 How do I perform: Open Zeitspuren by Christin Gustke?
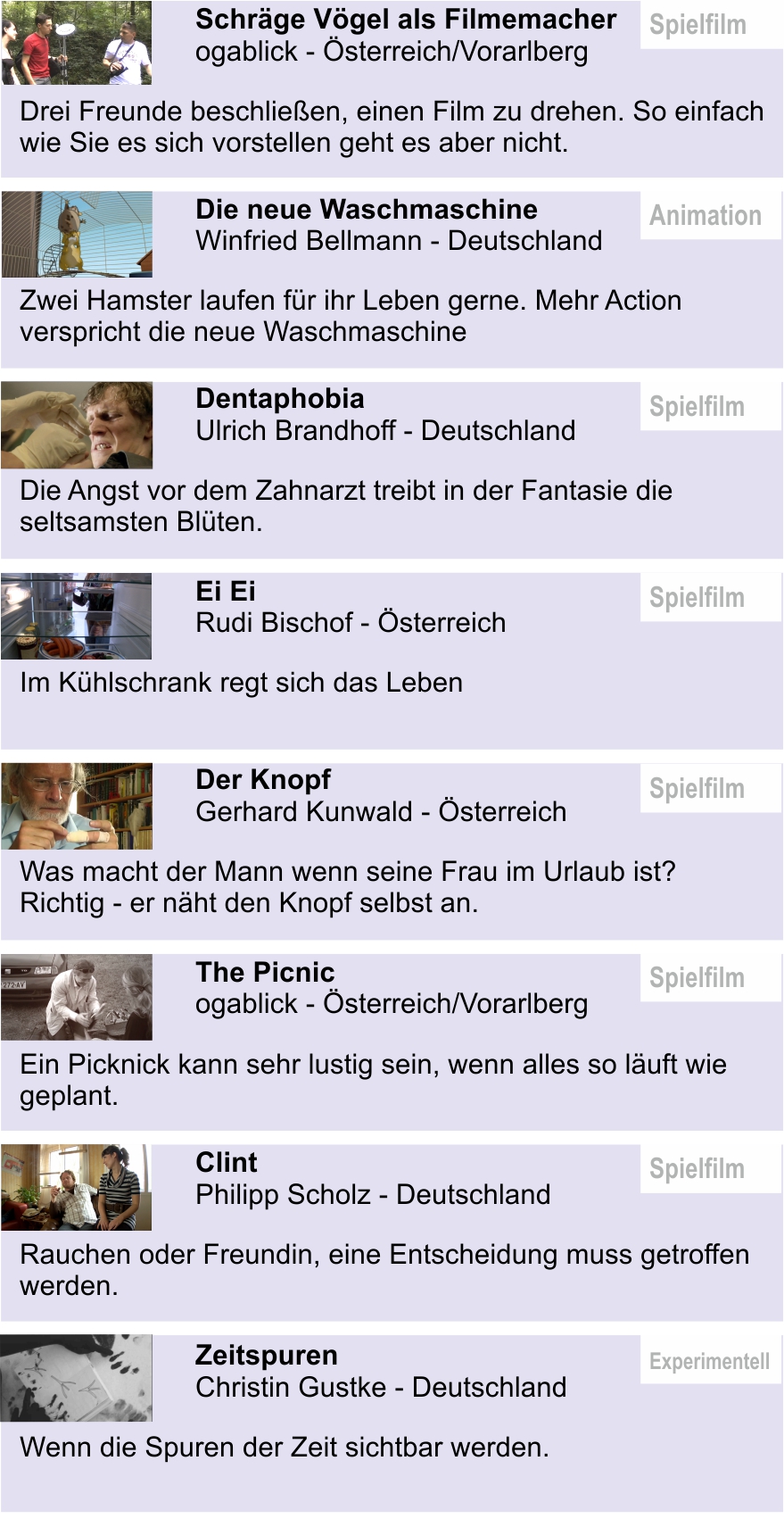267,1356
